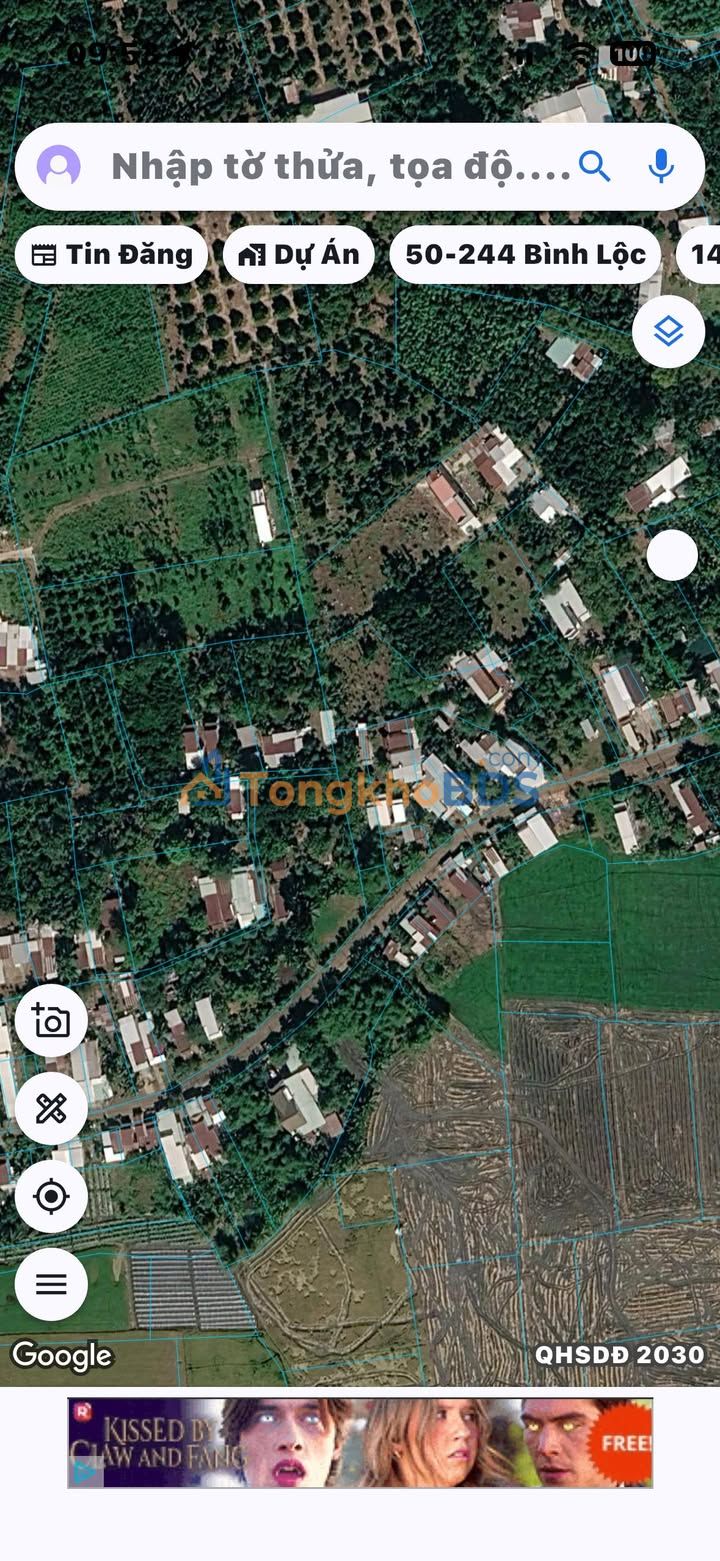Select the Tin Đăng chip

[111, 255]
